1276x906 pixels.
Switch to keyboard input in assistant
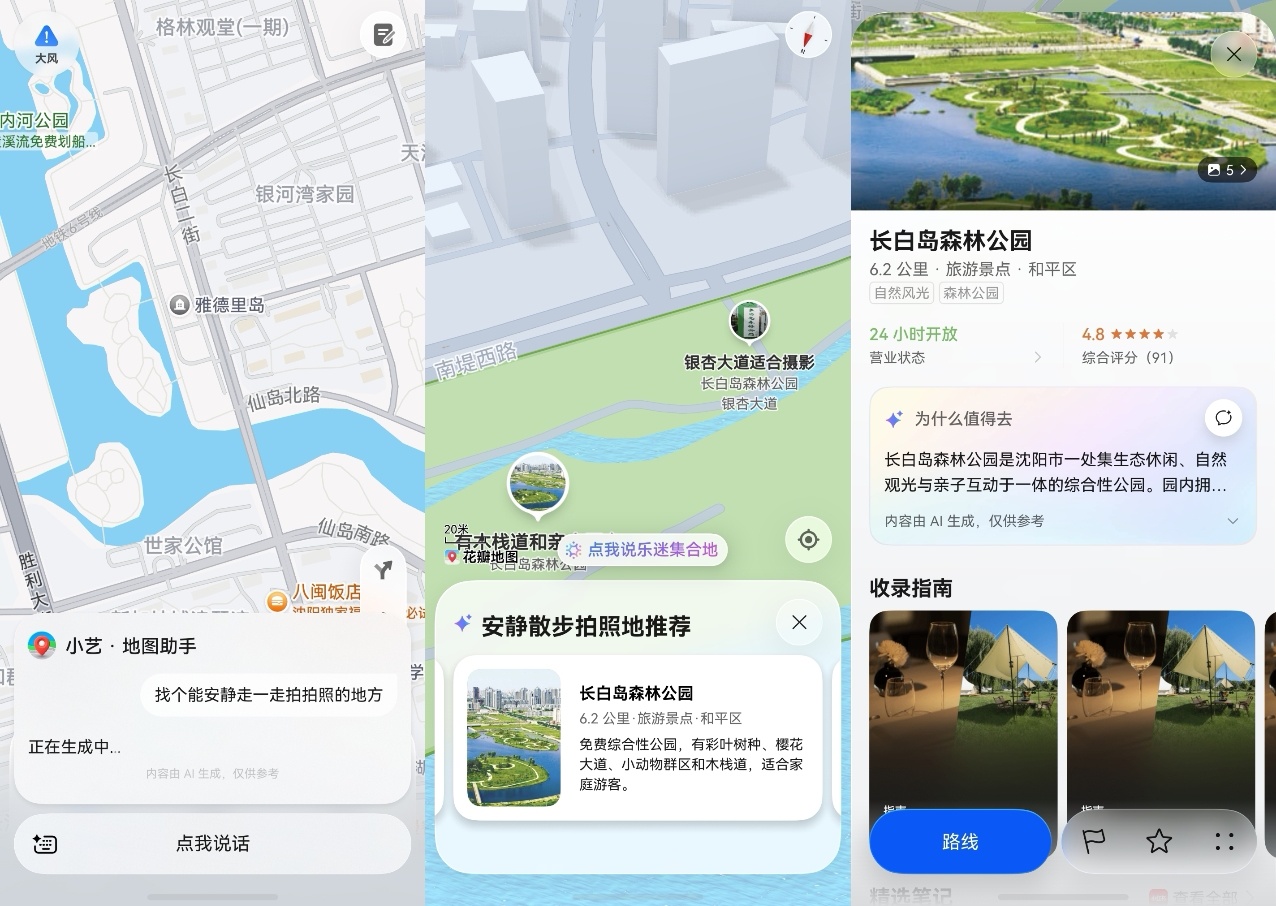(x=45, y=844)
